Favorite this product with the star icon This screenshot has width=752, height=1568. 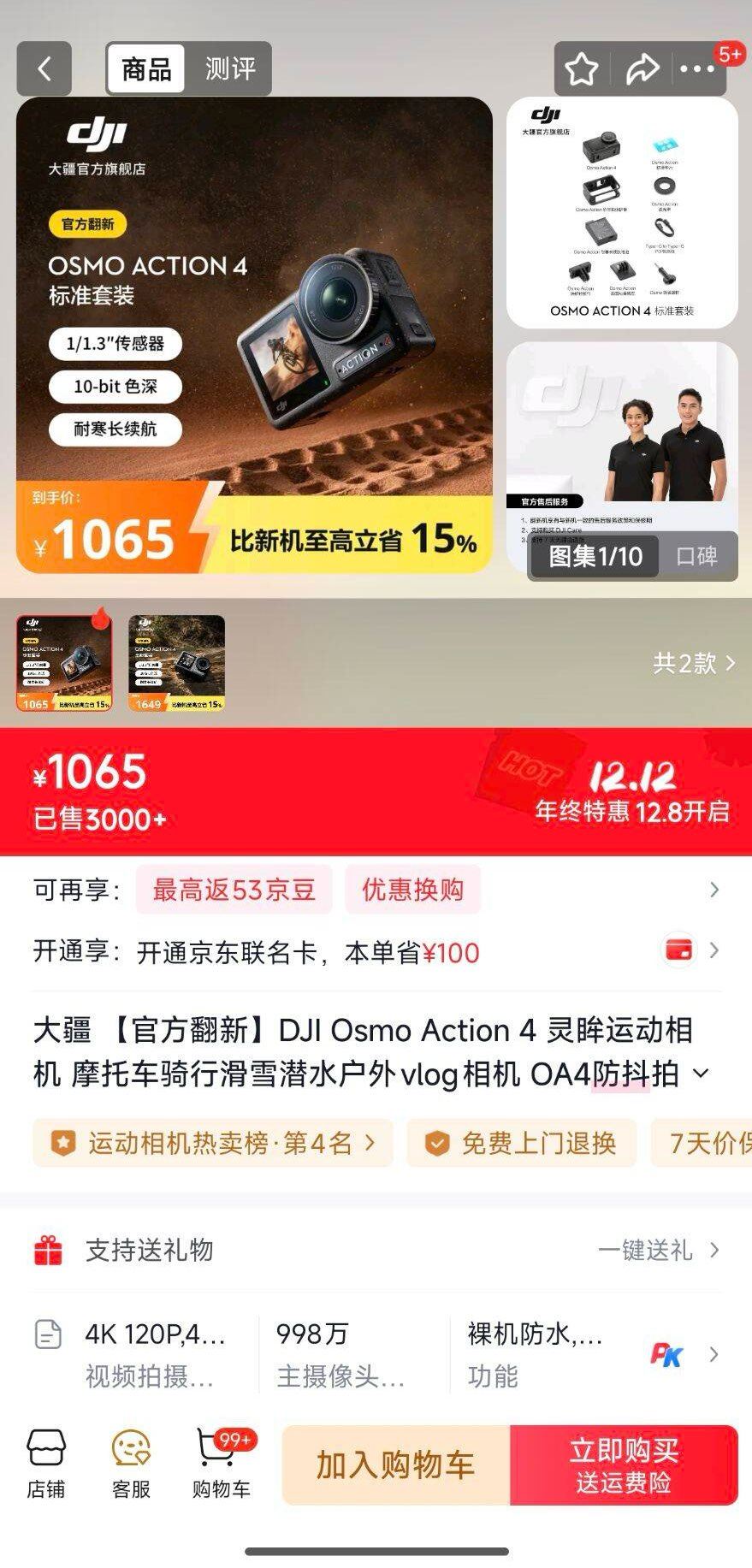click(582, 69)
